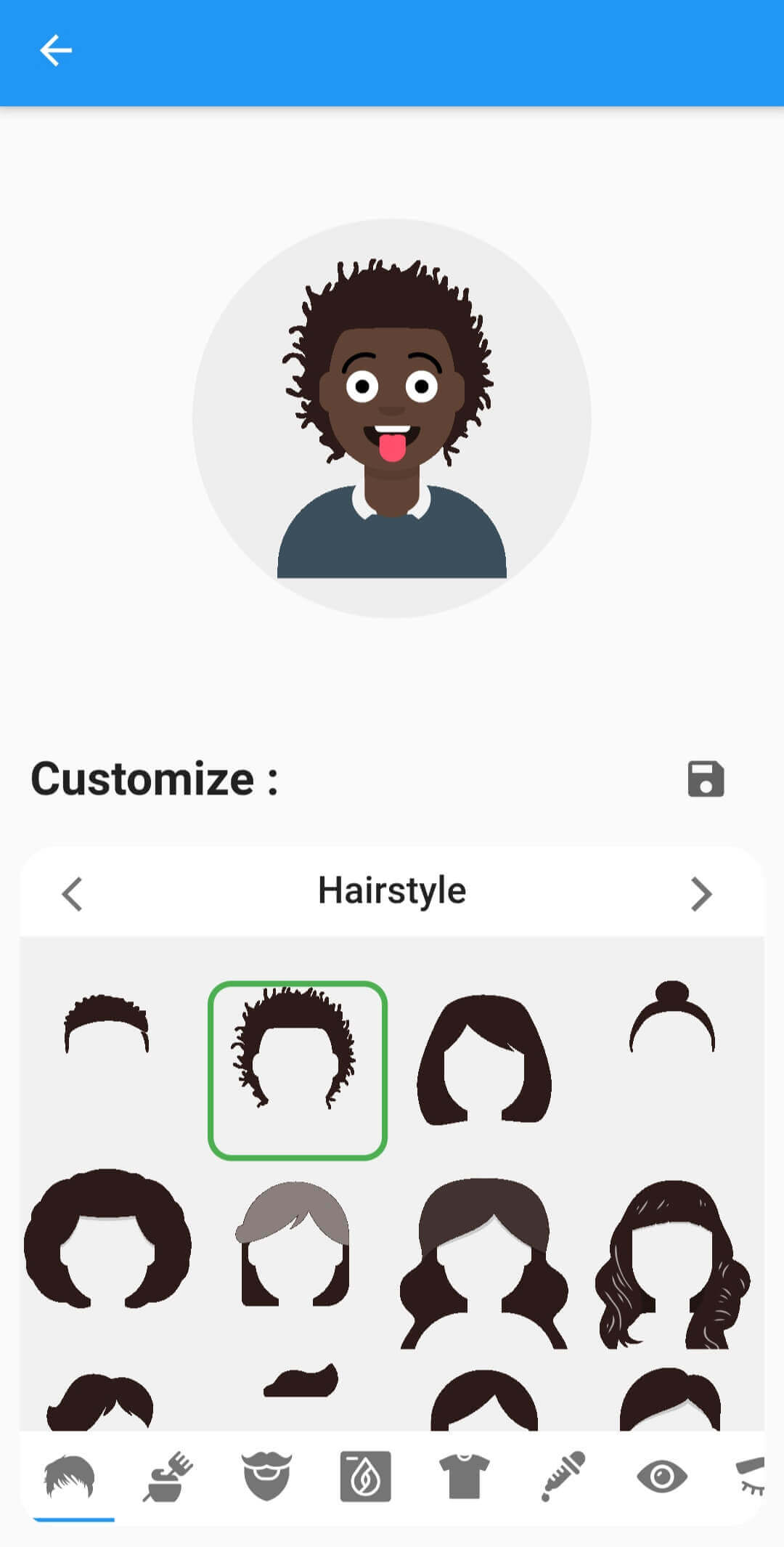The width and height of the screenshot is (784, 1547).
Task: Switch to the eye options tab
Action: click(x=661, y=1477)
